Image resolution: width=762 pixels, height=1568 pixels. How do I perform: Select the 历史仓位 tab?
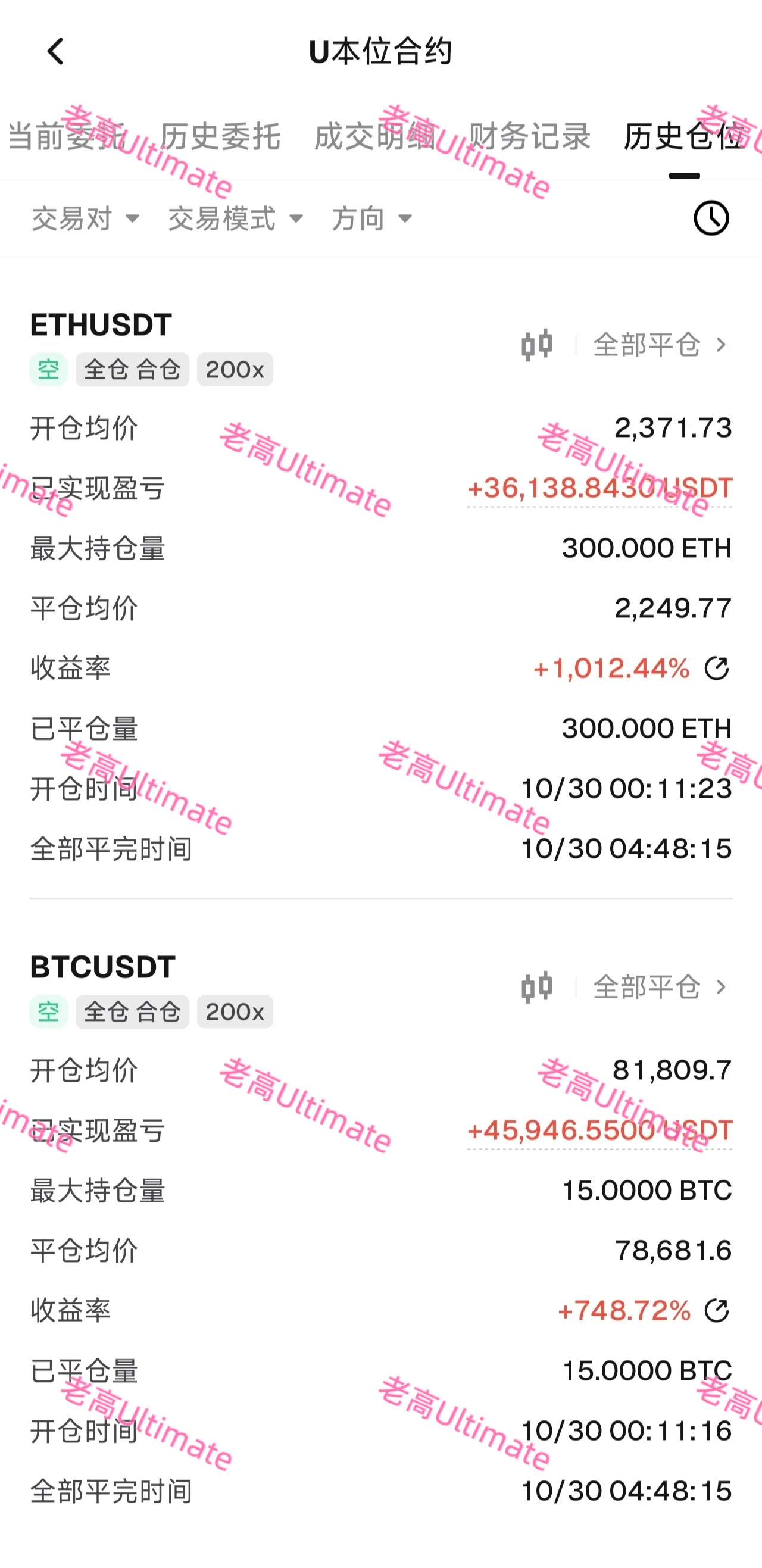click(x=685, y=136)
